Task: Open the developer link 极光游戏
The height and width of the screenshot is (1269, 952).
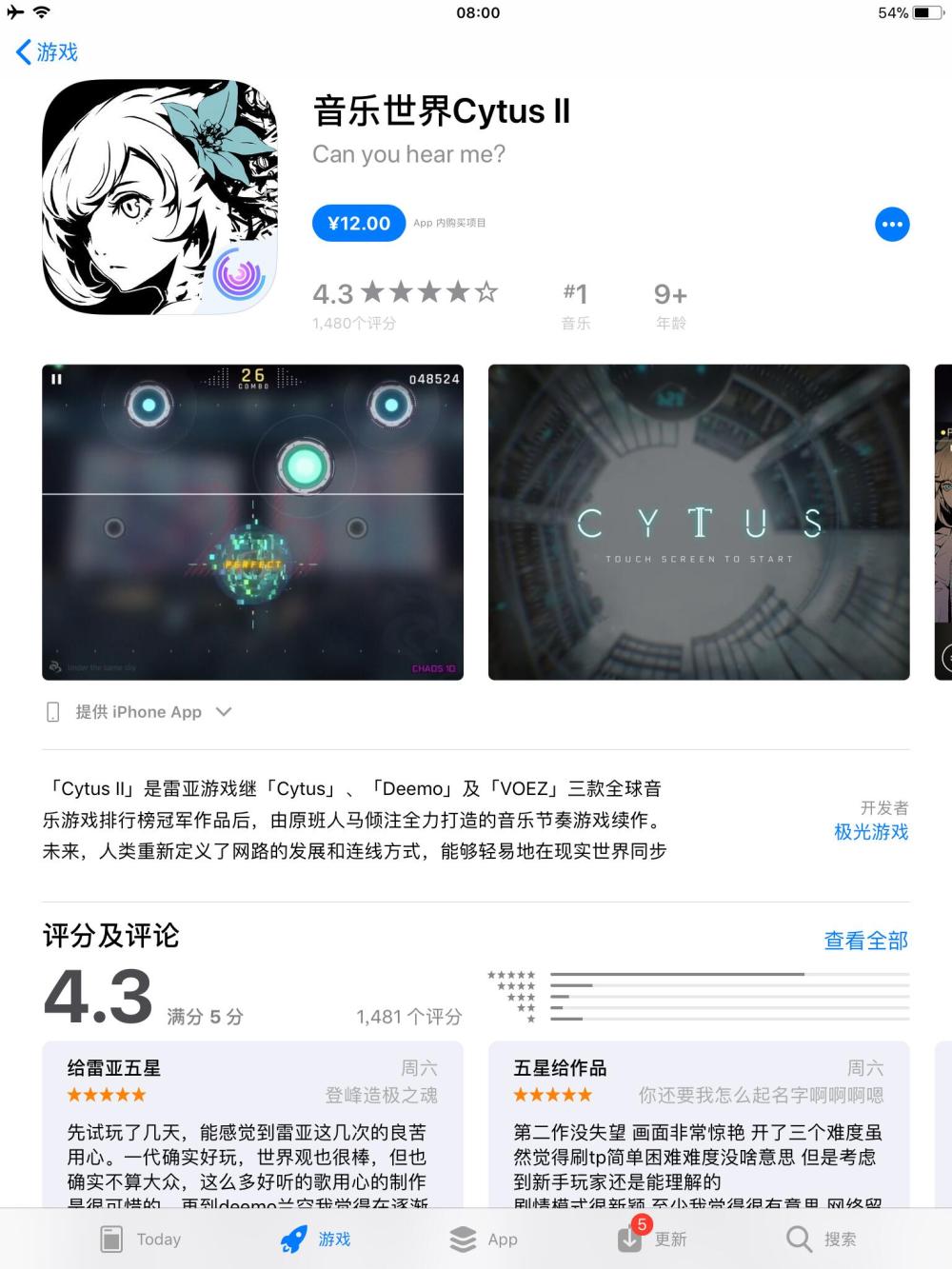Action: pyautogui.click(x=871, y=831)
